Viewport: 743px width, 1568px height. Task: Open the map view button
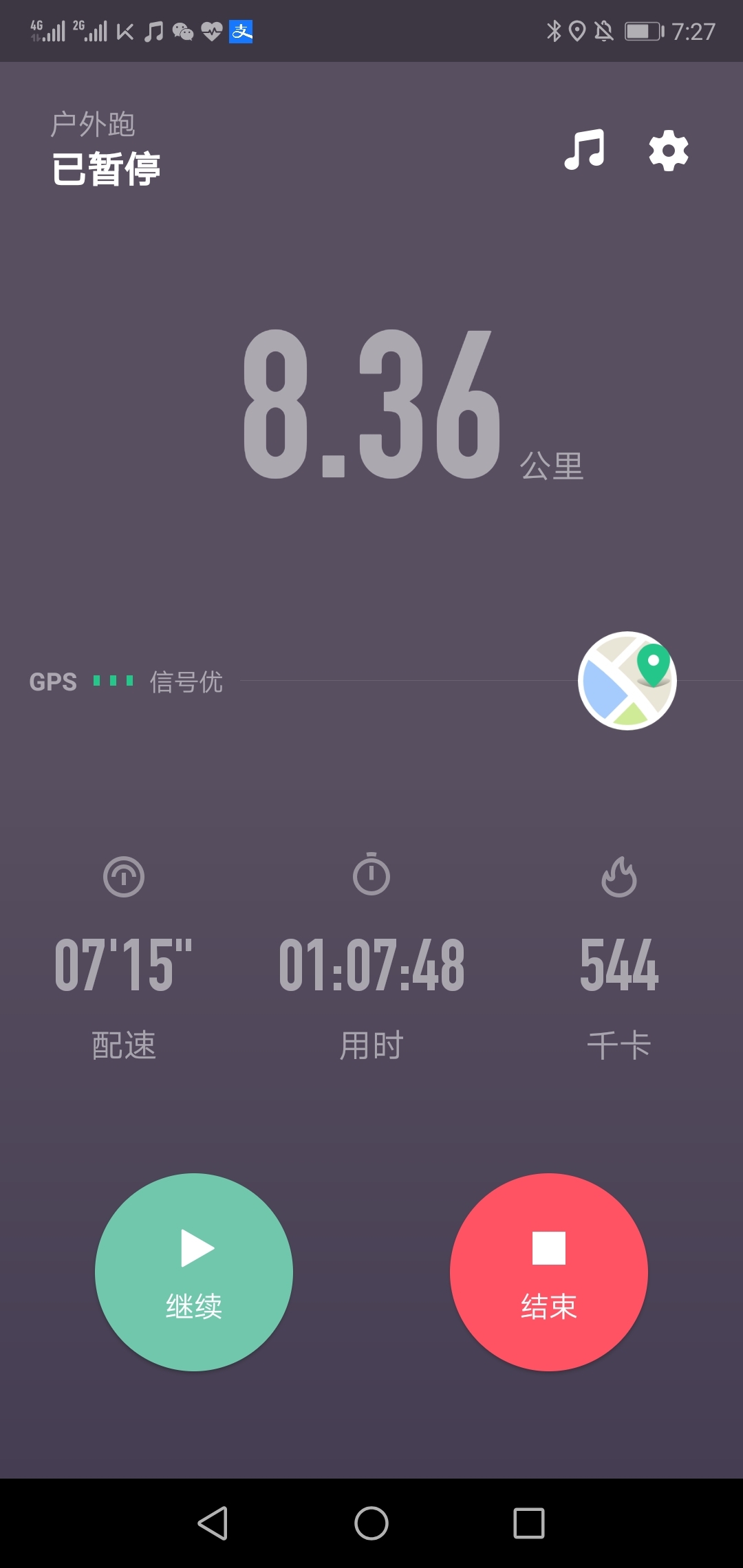(x=627, y=681)
